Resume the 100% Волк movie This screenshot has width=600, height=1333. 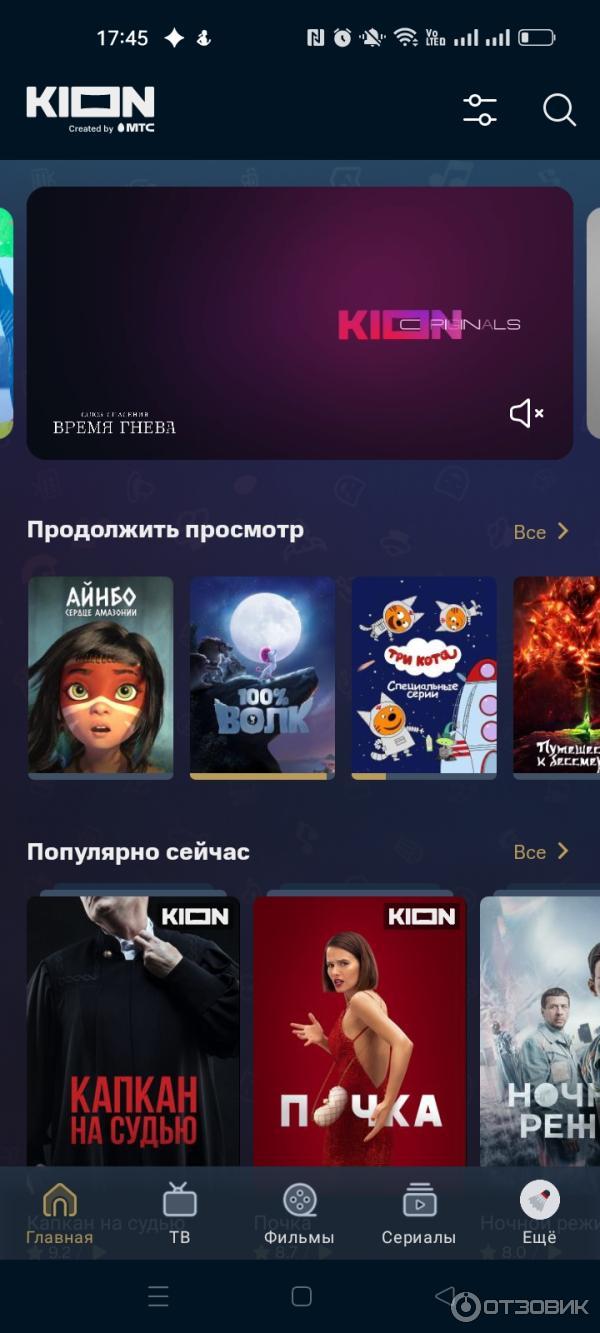click(x=262, y=675)
